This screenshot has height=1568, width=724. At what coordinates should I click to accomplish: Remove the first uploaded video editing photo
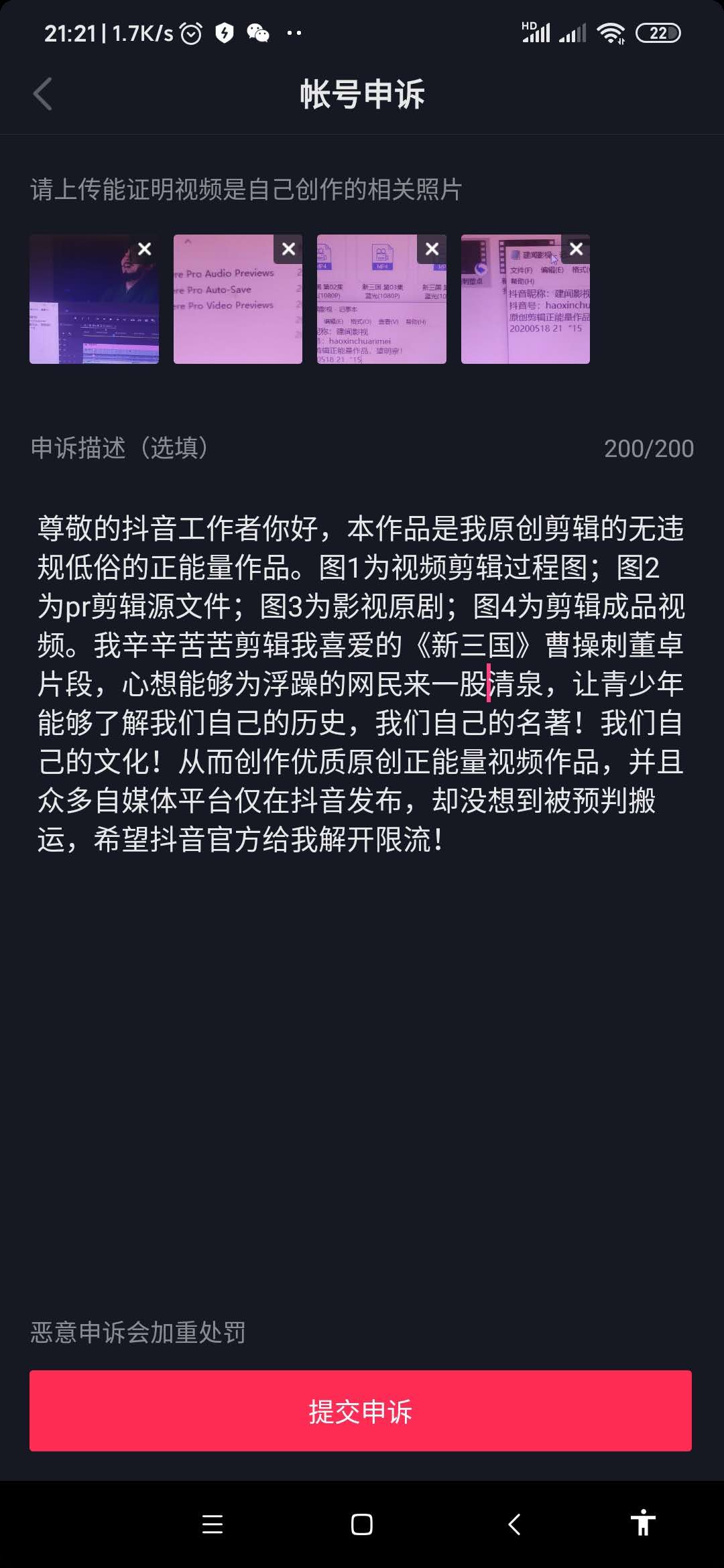(144, 249)
